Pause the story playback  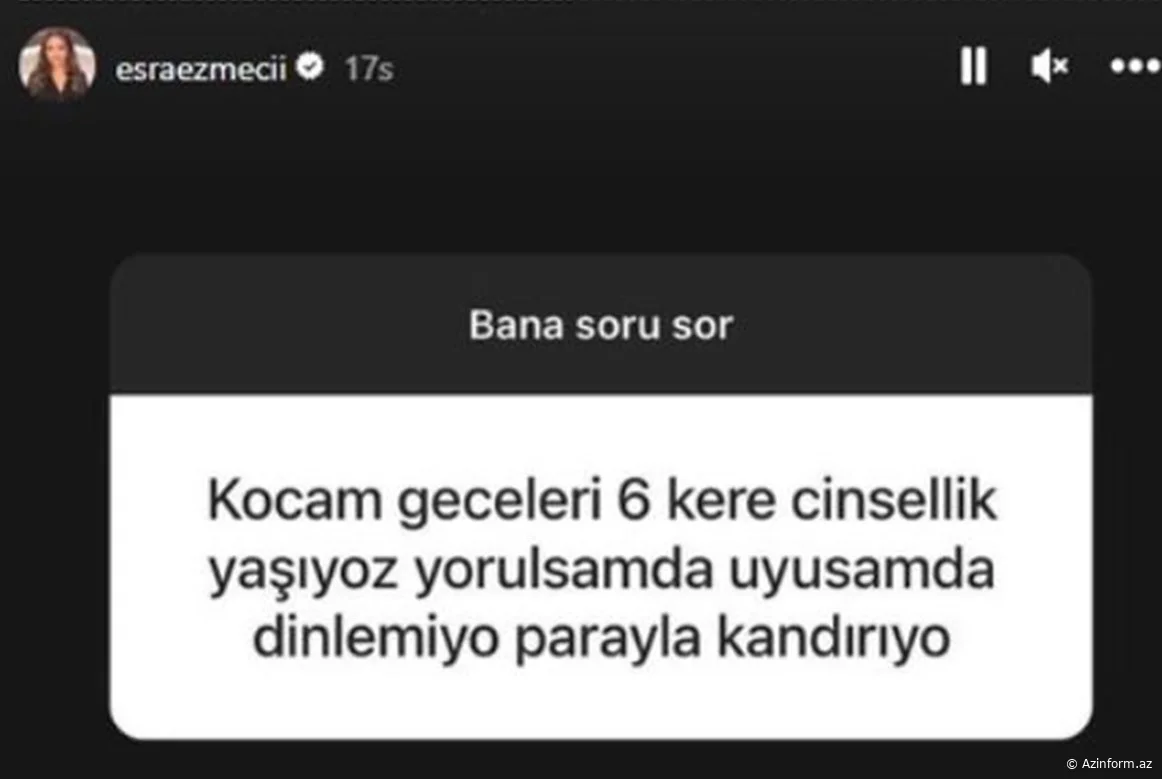pos(972,67)
